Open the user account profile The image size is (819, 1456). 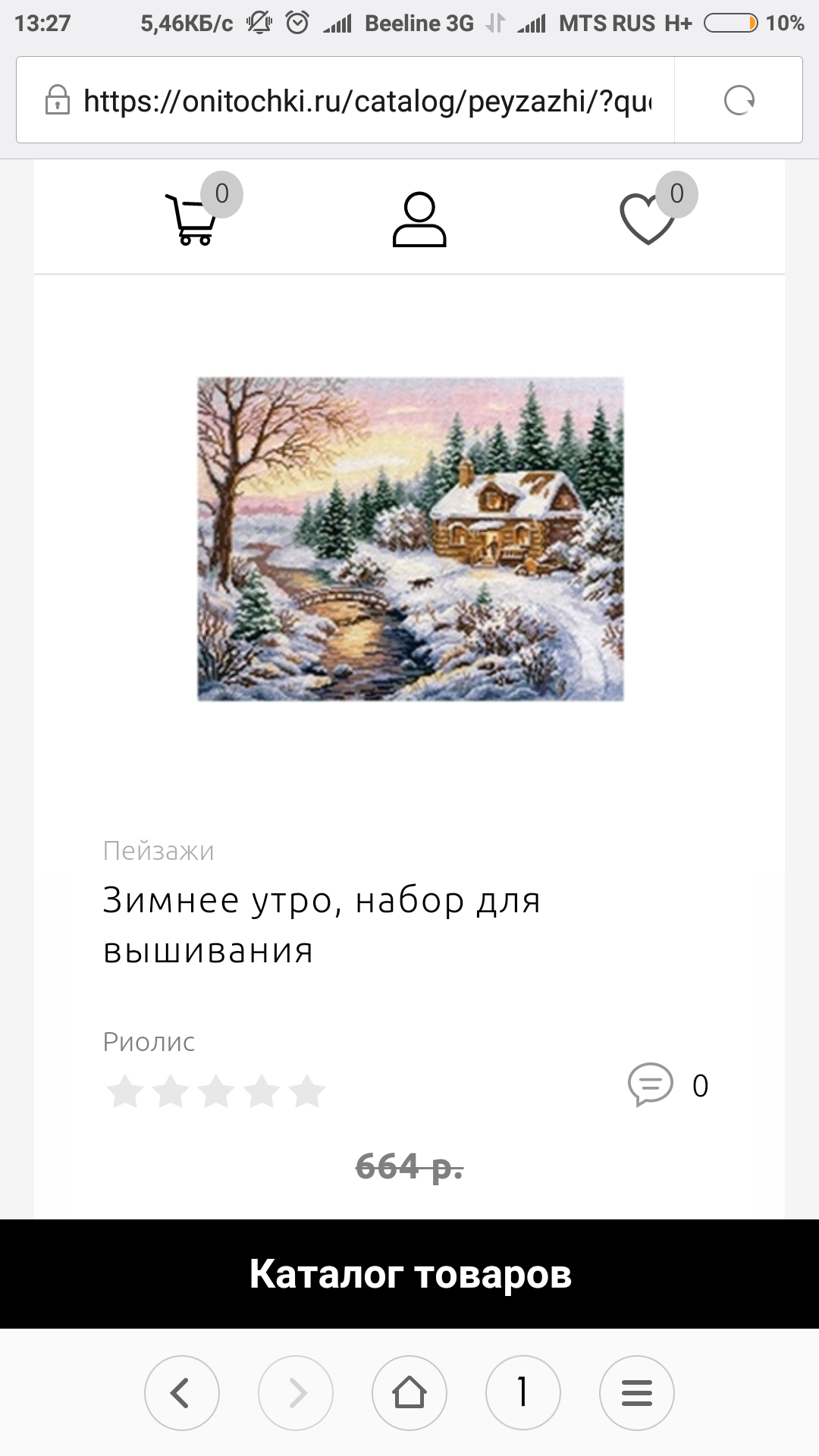(x=419, y=220)
